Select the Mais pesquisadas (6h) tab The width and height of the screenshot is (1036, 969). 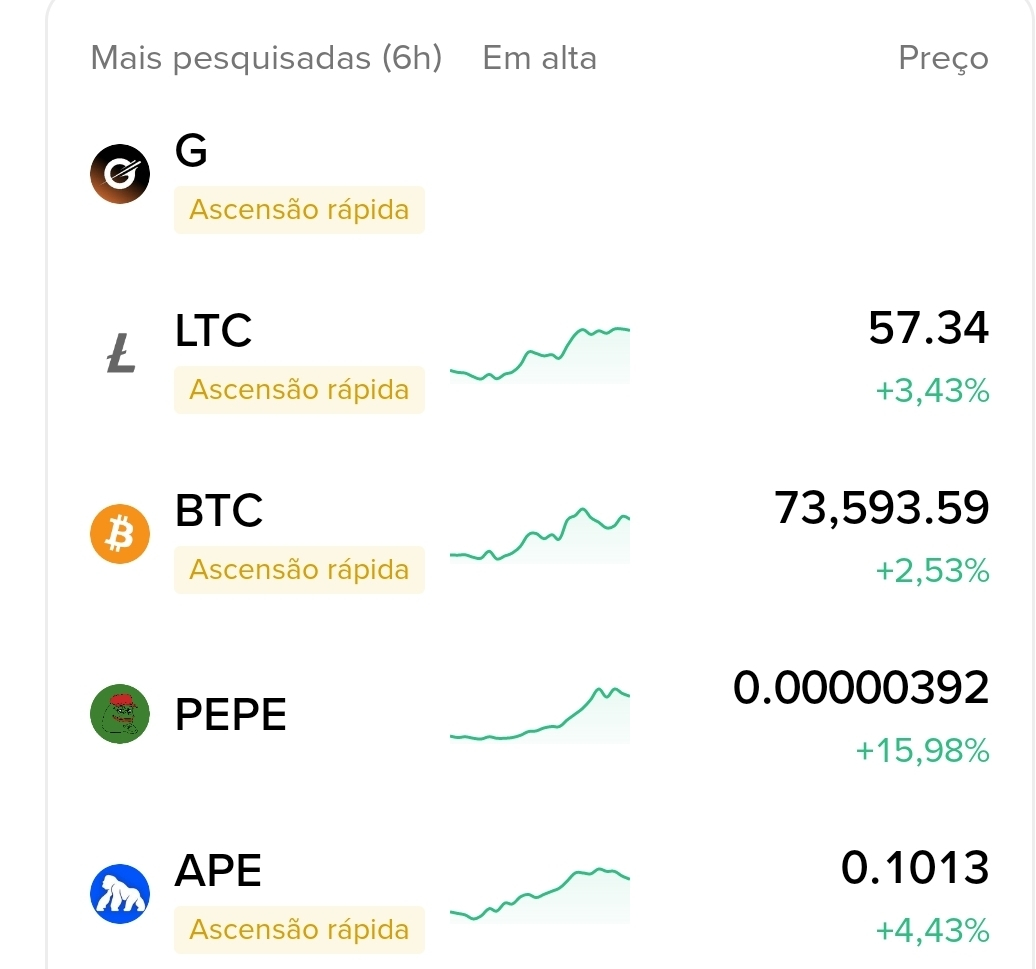pos(266,58)
